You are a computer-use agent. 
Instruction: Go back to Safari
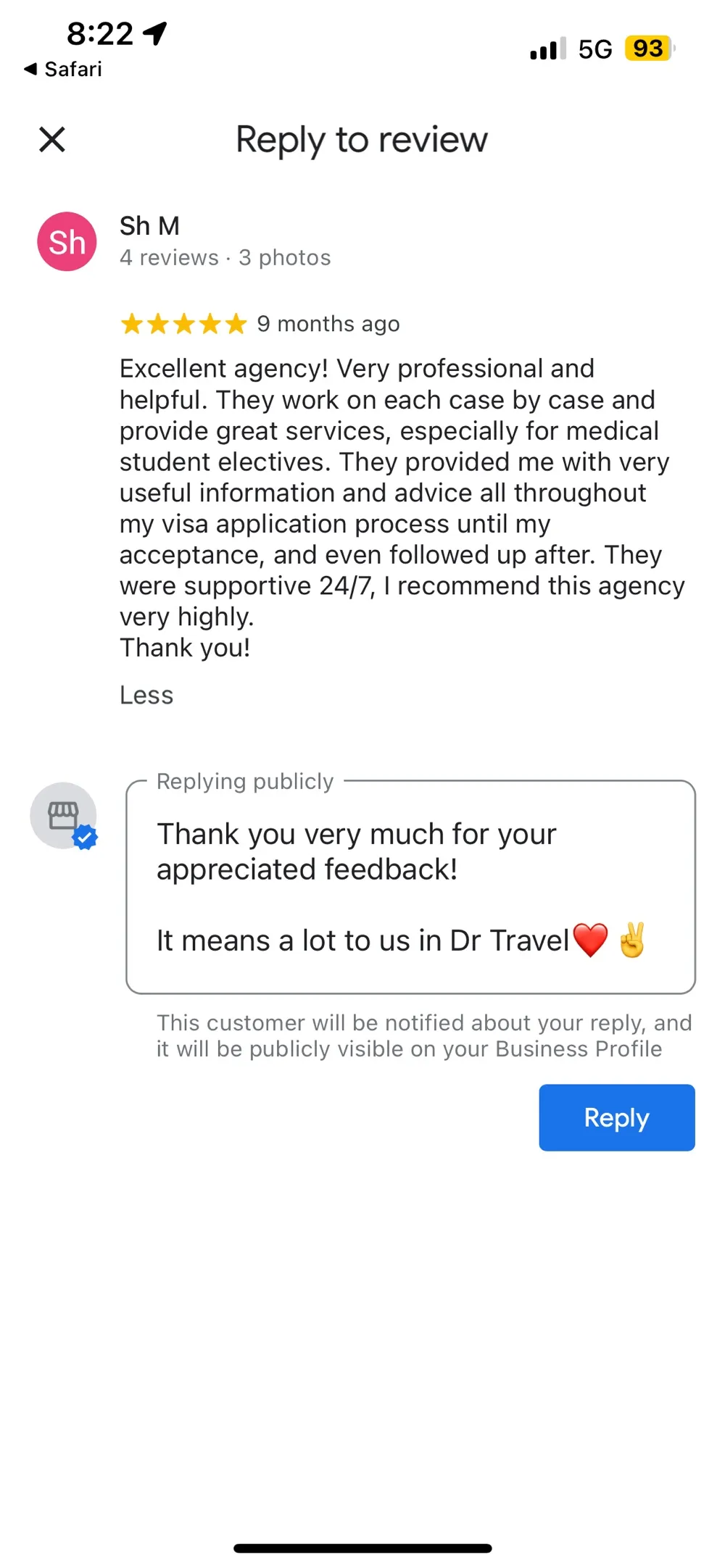point(63,70)
